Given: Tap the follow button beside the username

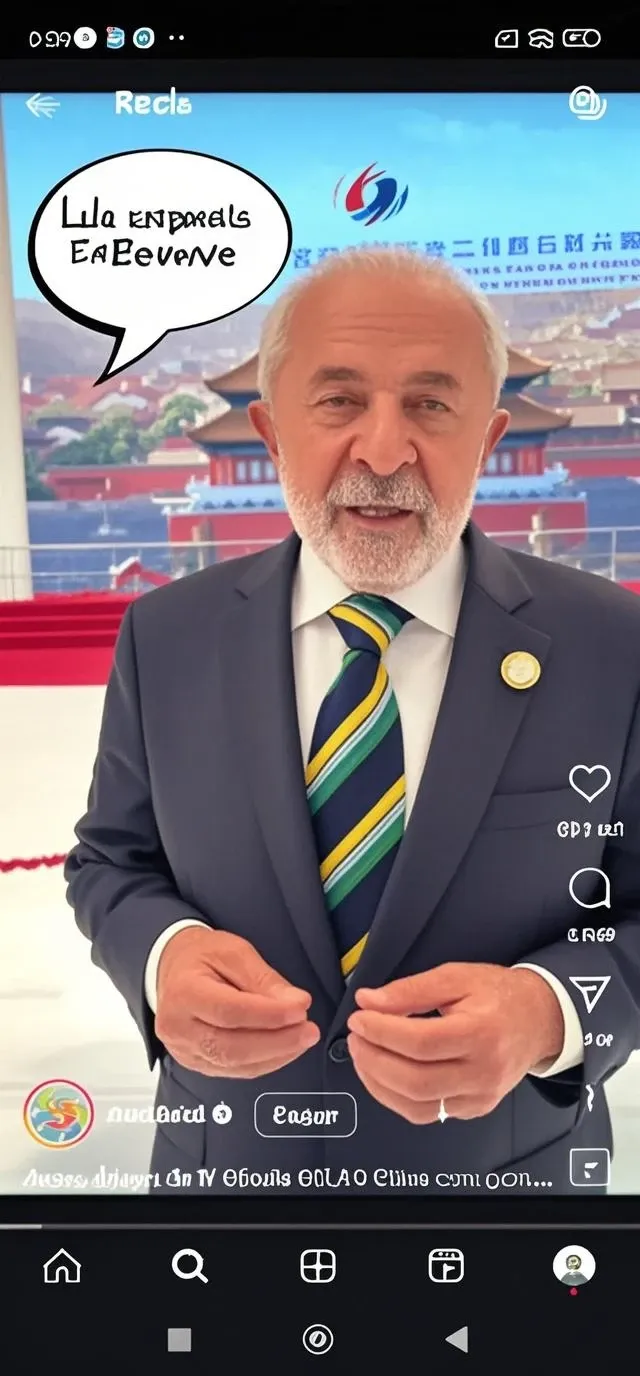Looking at the screenshot, I should coord(305,1115).
